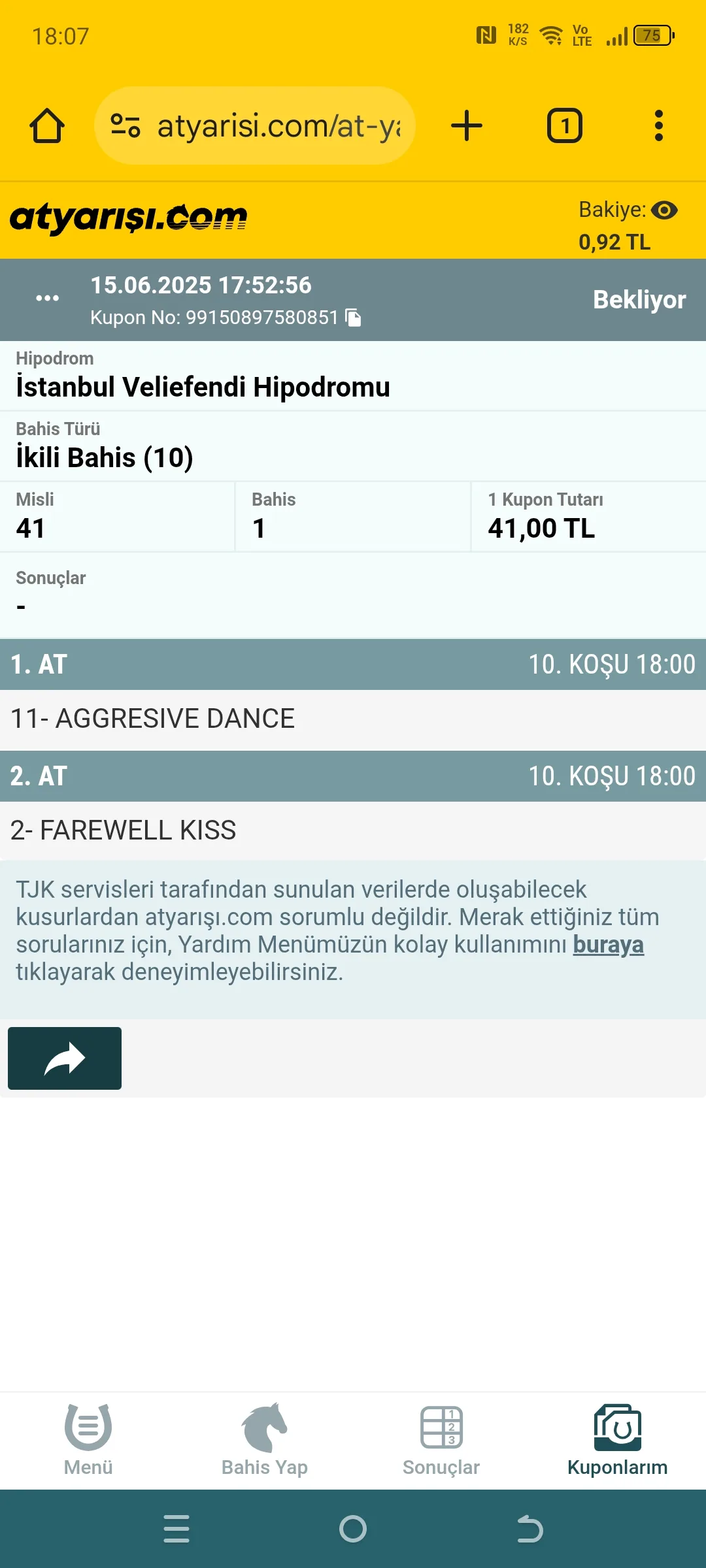Open the browser home page
706x1568 pixels.
click(x=47, y=125)
